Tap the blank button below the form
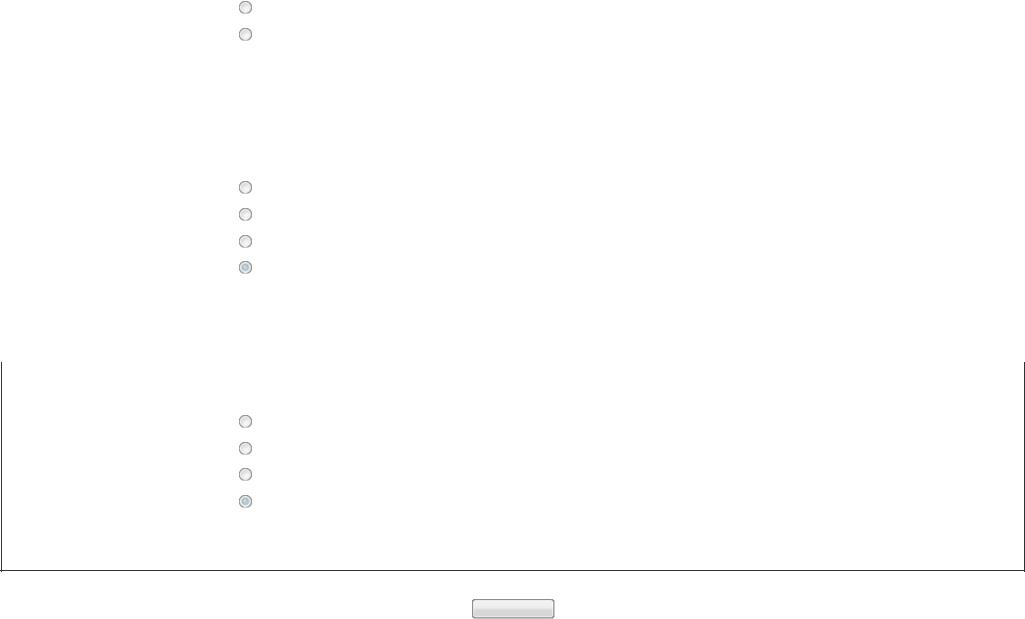Viewport: 1025px width, 619px height. 513,609
